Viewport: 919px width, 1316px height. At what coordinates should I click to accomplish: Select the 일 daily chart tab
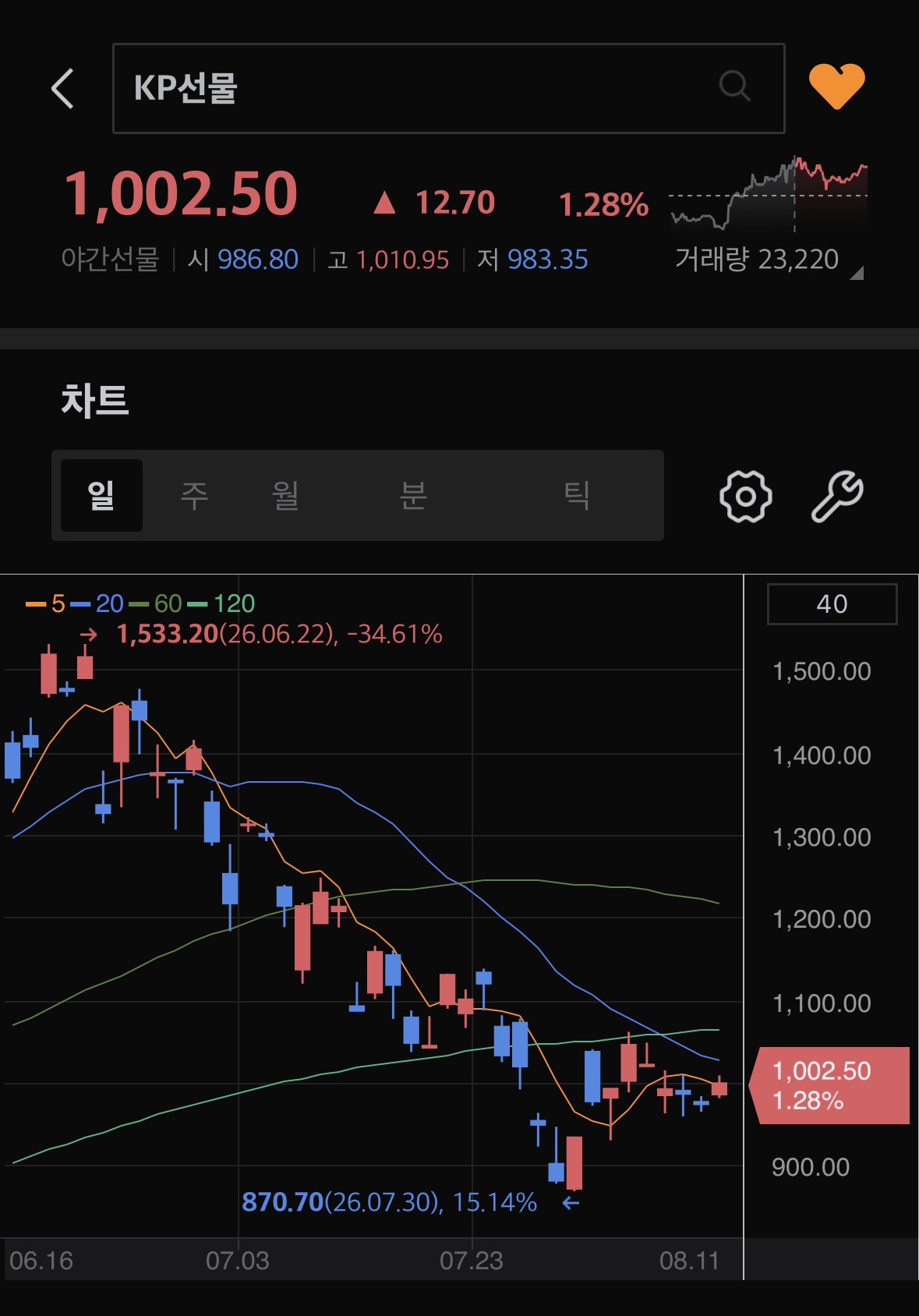[101, 495]
